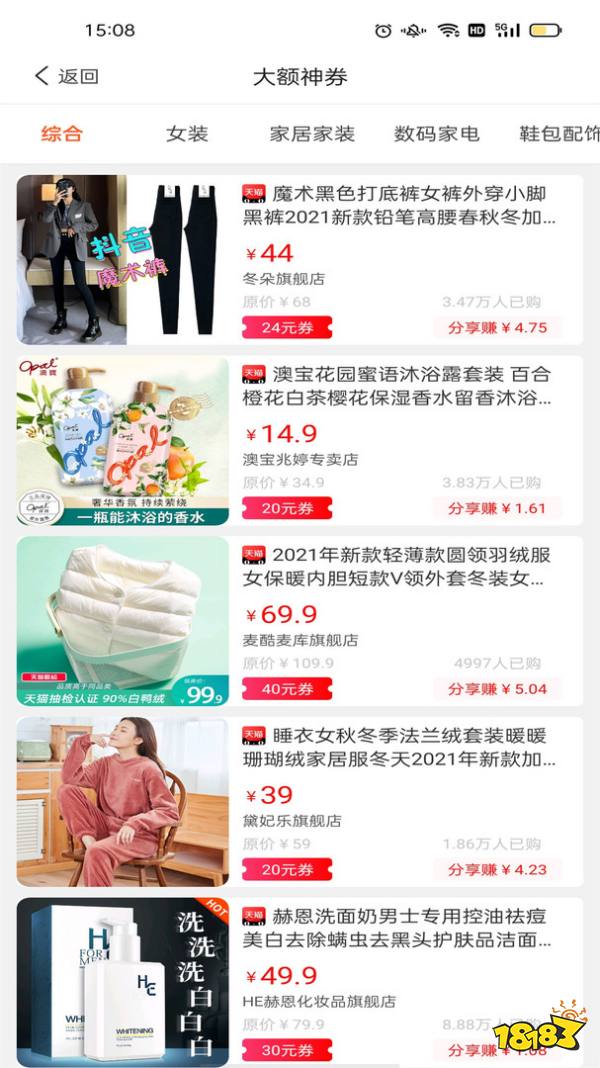
Task: Open the 家居家装 category tab
Action: 312,134
